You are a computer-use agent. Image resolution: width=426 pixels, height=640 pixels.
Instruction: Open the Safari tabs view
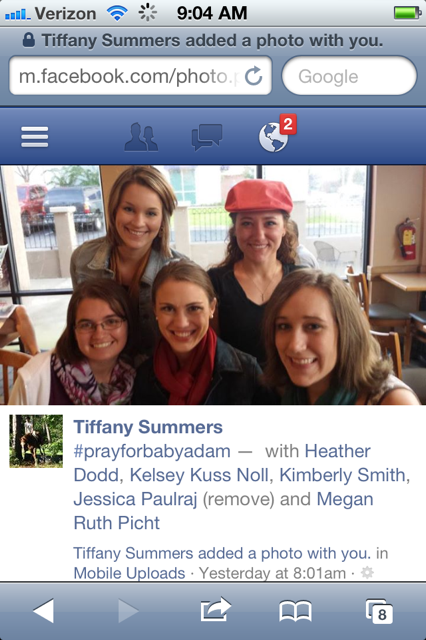[379, 611]
